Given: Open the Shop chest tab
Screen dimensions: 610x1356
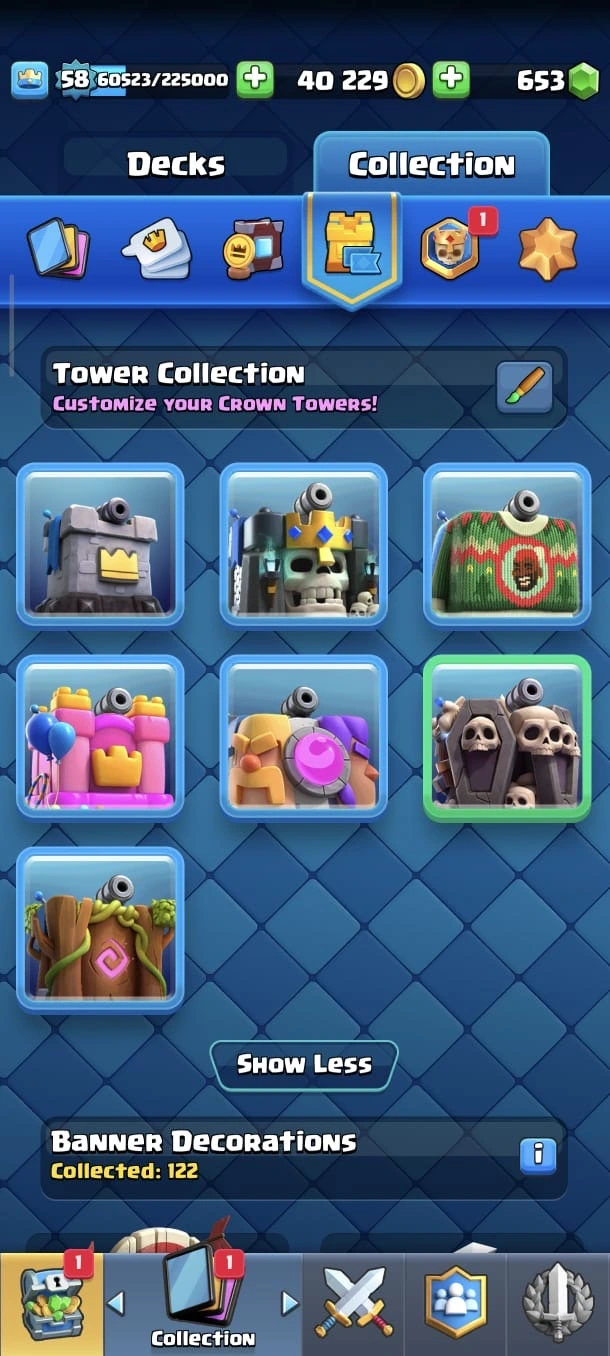Looking at the screenshot, I should [x=52, y=1302].
